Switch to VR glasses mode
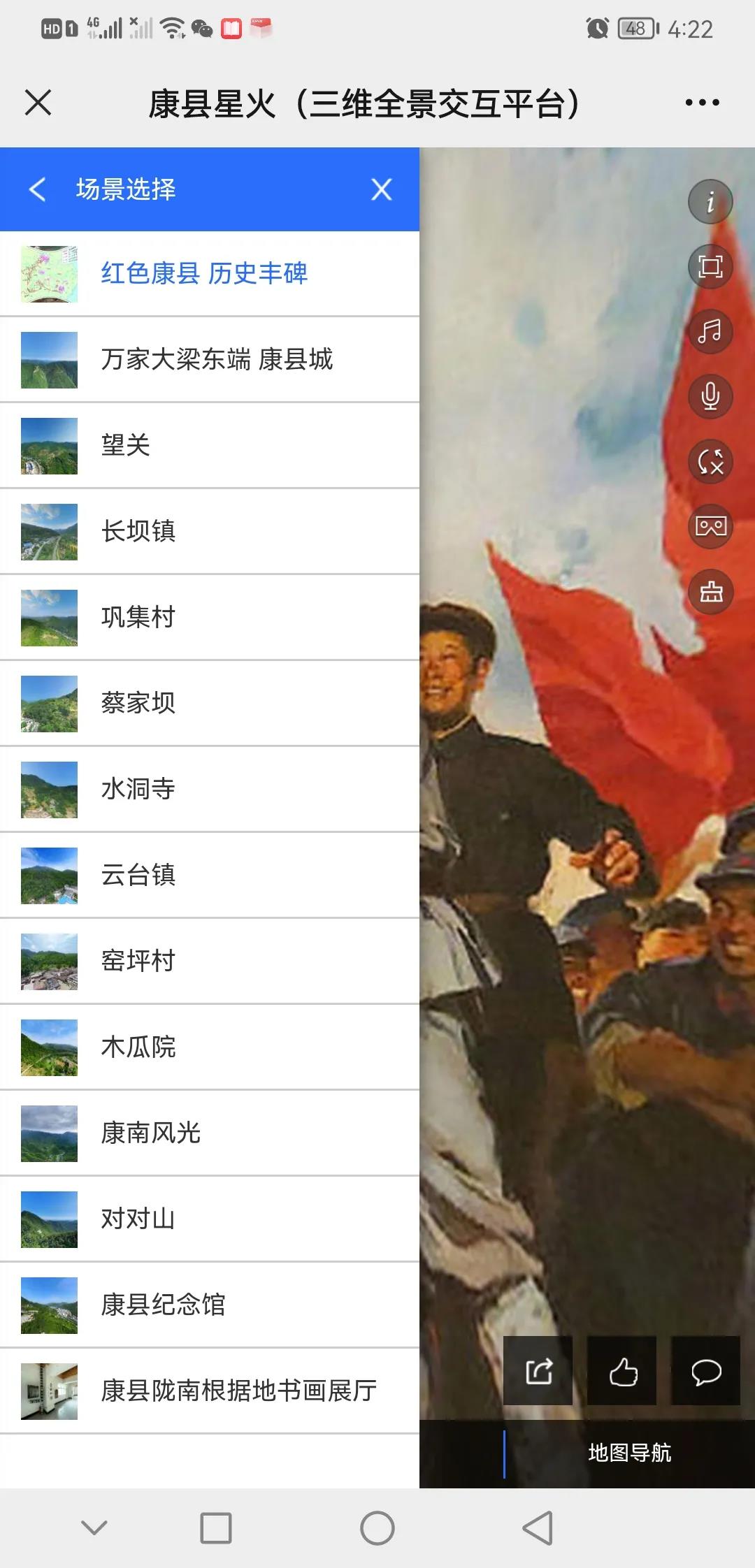The width and height of the screenshot is (755, 1568). [x=710, y=526]
